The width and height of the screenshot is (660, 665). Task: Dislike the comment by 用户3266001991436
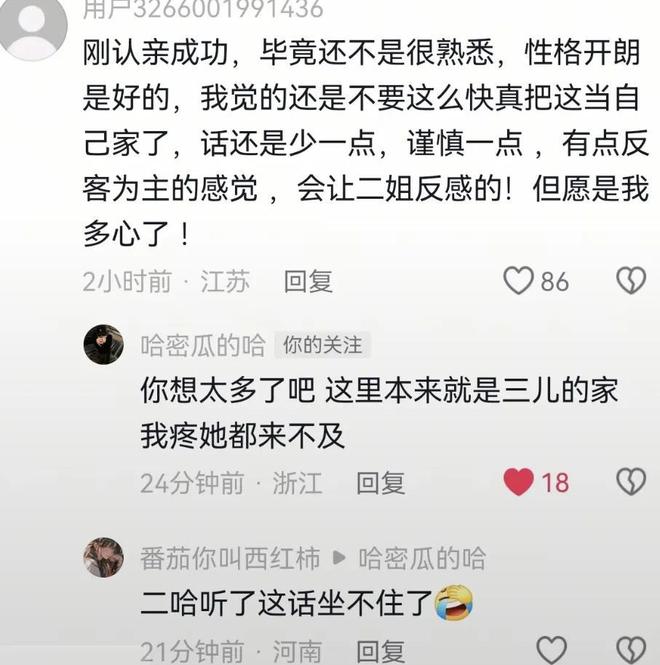coord(630,281)
